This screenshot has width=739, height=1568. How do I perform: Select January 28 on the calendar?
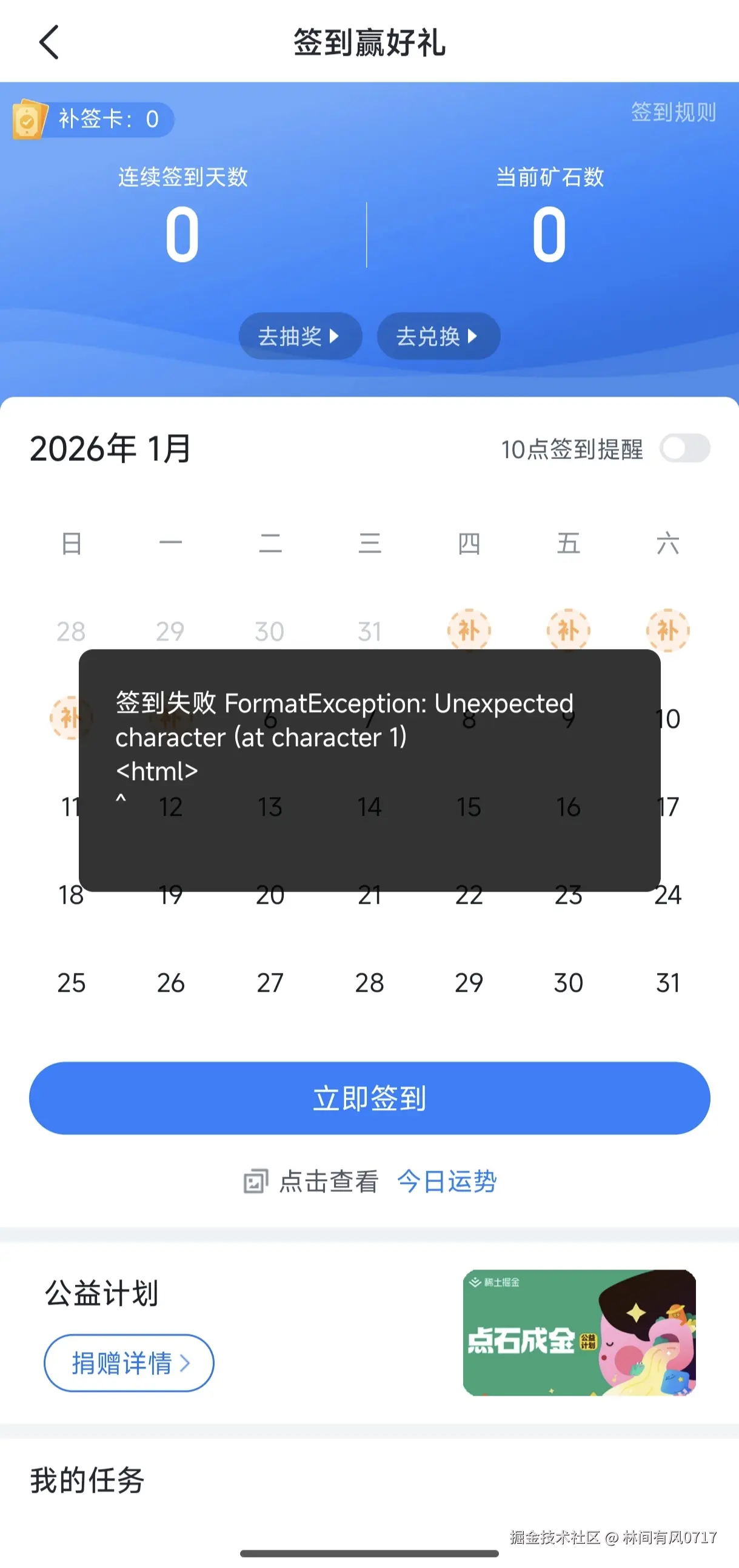click(x=369, y=982)
